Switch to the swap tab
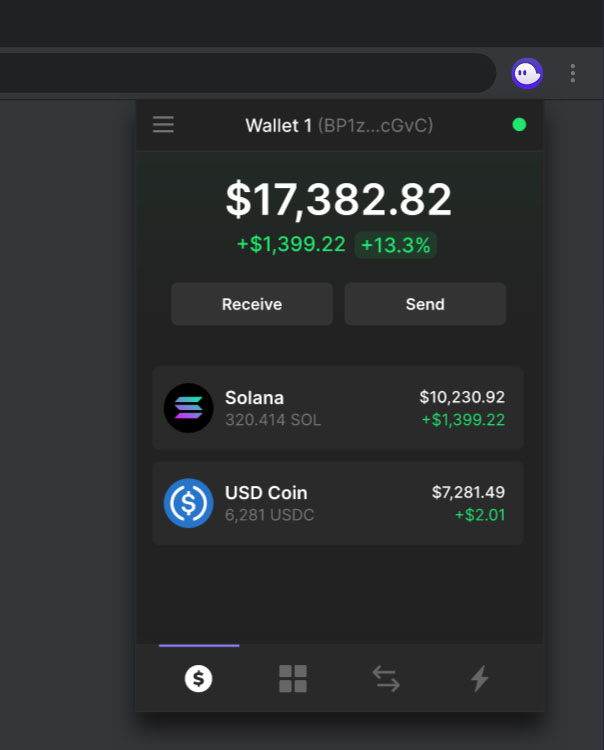Viewport: 604px width, 750px height. tap(386, 679)
